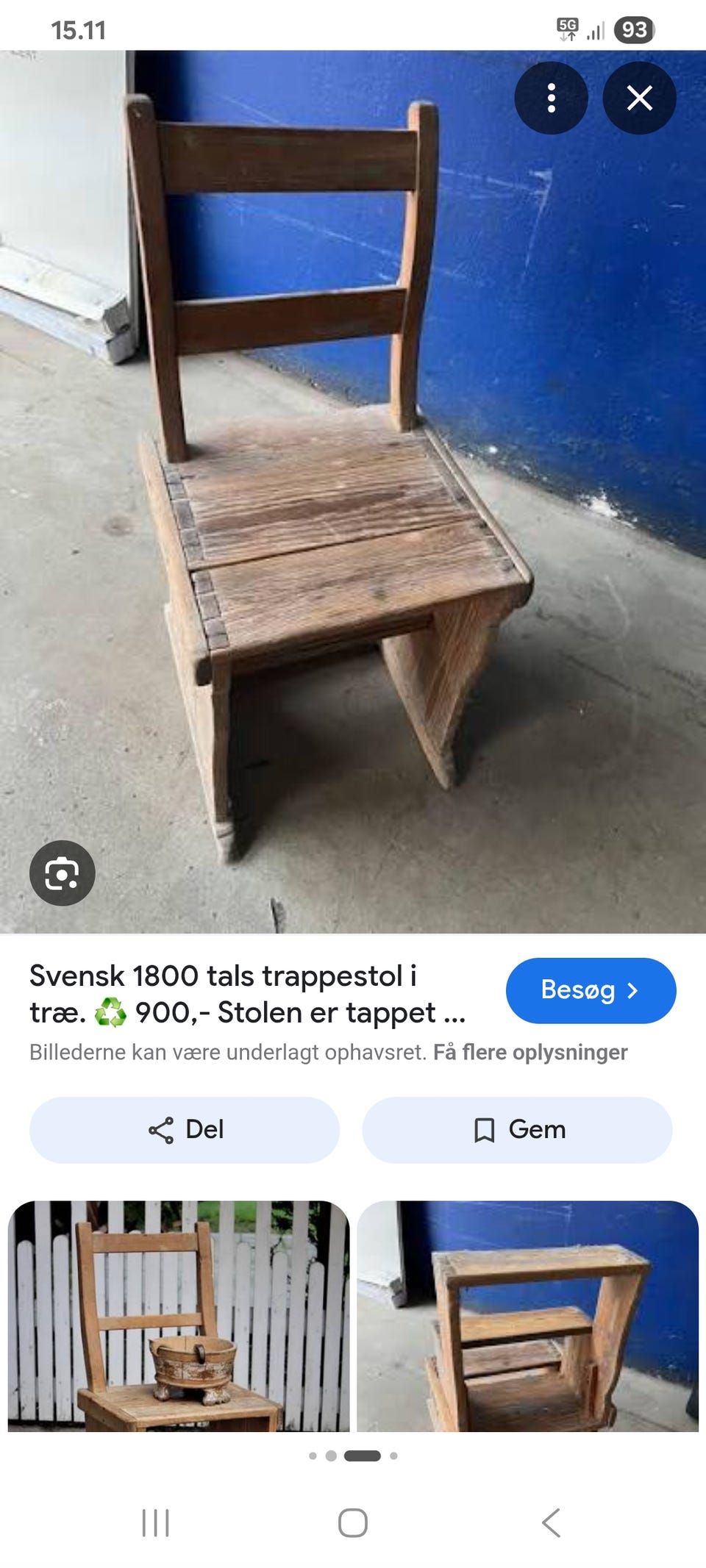
Task: Open the three-dot overflow menu
Action: click(551, 98)
